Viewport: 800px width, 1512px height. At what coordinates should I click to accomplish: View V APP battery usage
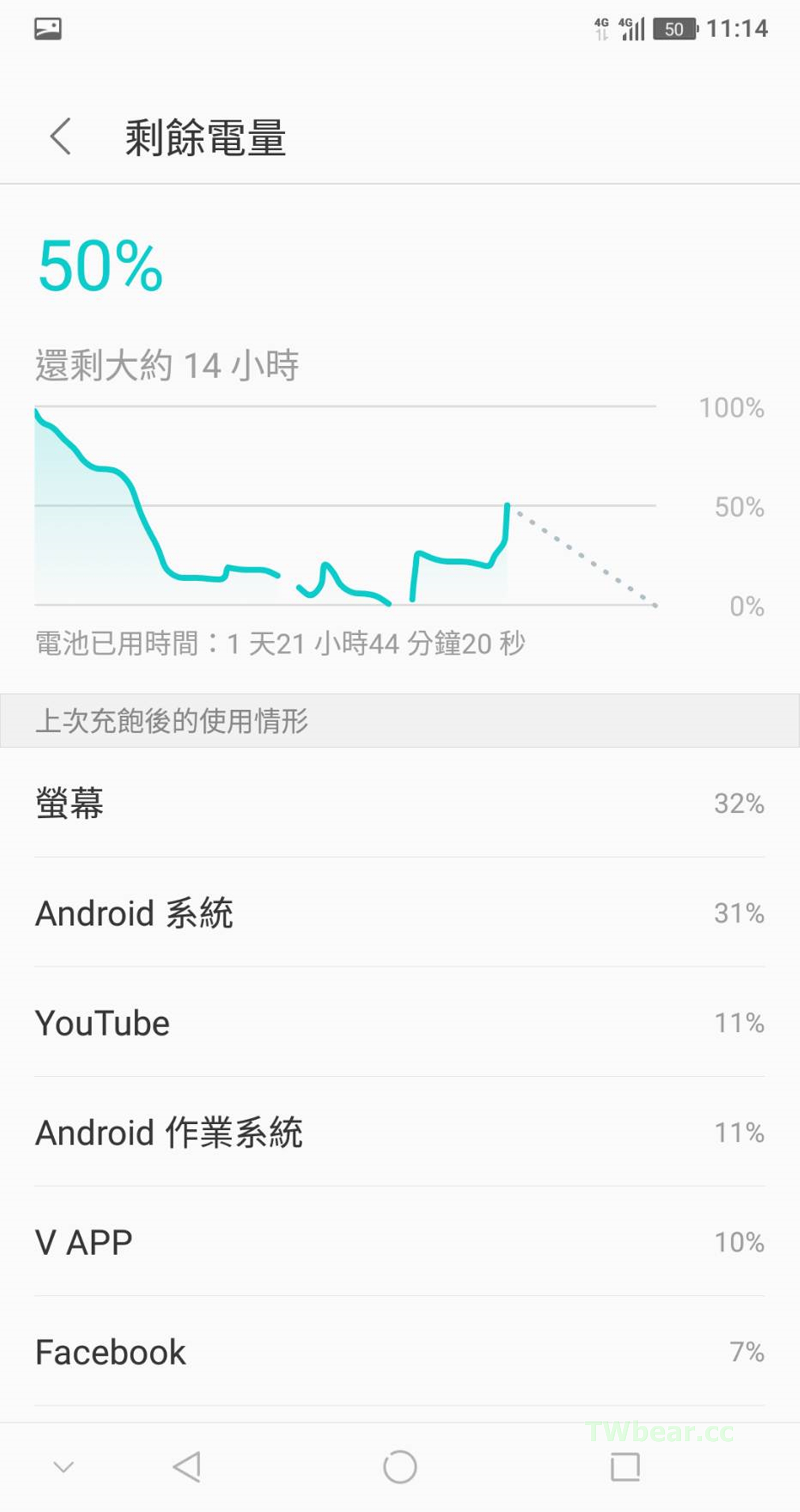pyautogui.click(x=400, y=1242)
